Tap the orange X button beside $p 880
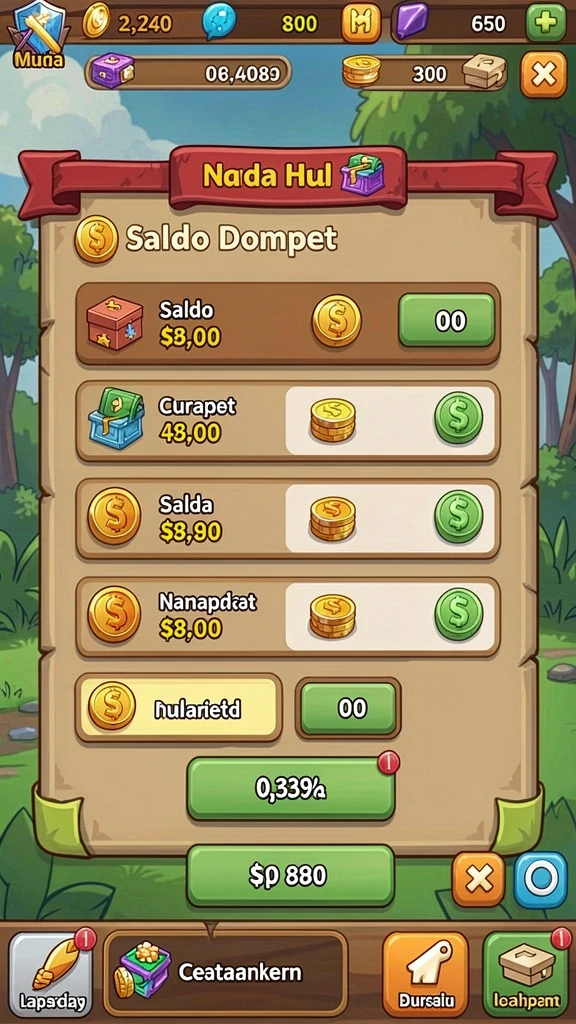This screenshot has height=1024, width=576. pos(479,879)
